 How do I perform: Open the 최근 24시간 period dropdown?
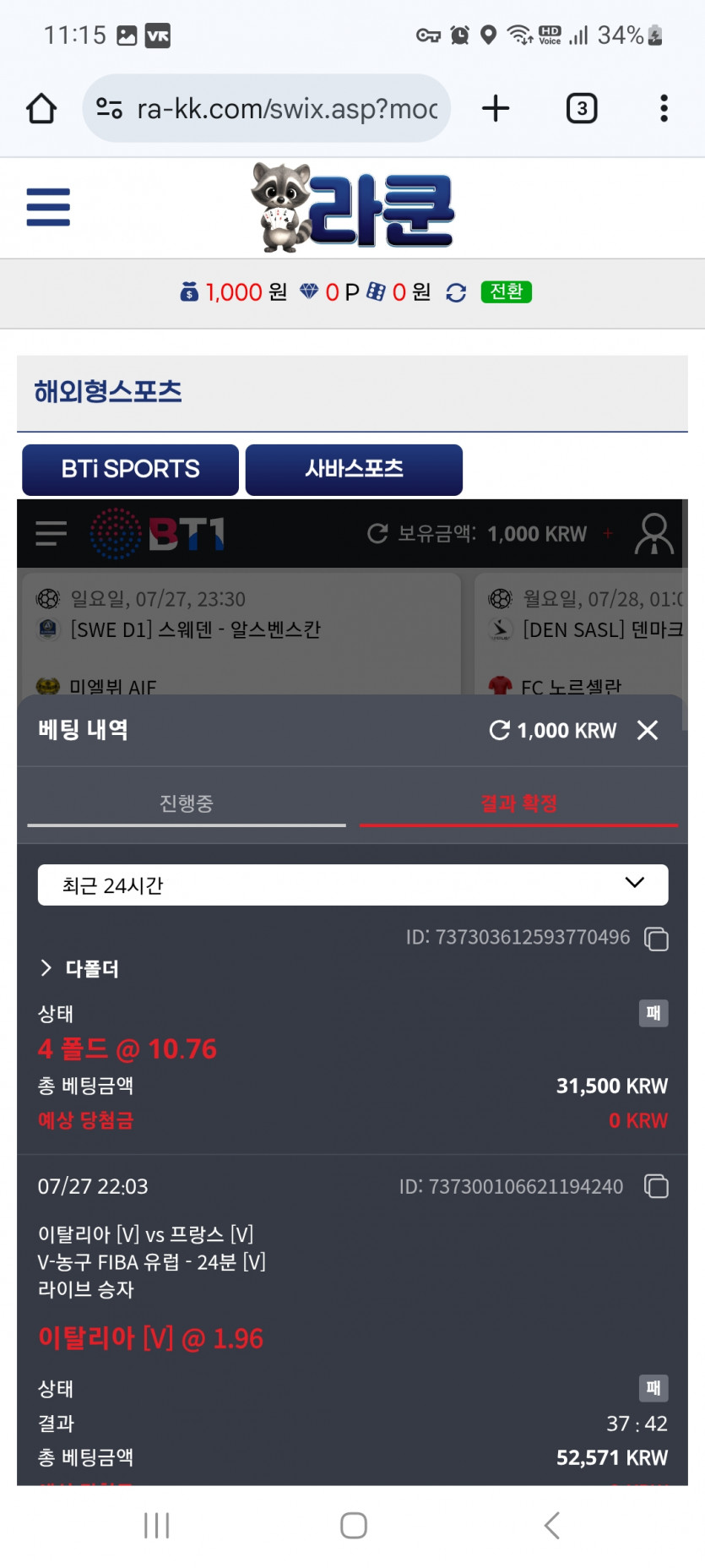pyautogui.click(x=353, y=885)
